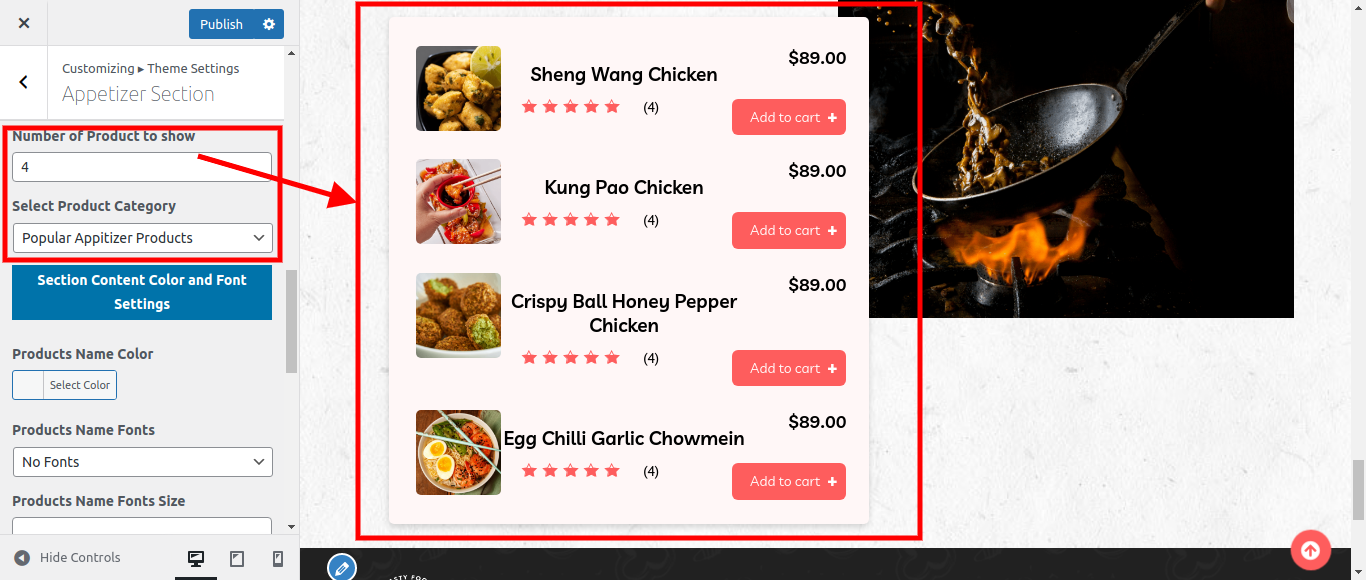This screenshot has height=580, width=1366.
Task: Switch to desktop preview mode
Action: pos(196,559)
